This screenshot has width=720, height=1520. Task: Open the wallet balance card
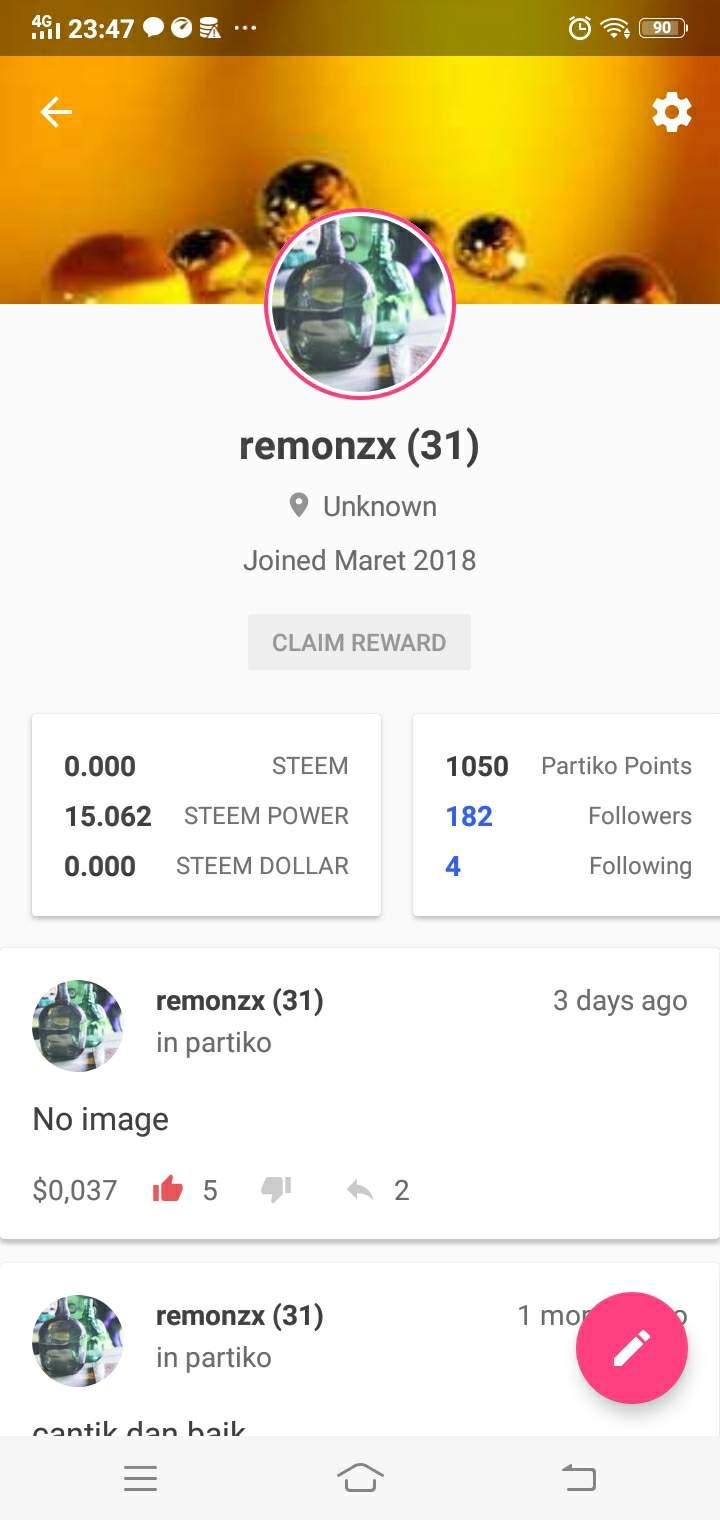(x=206, y=815)
